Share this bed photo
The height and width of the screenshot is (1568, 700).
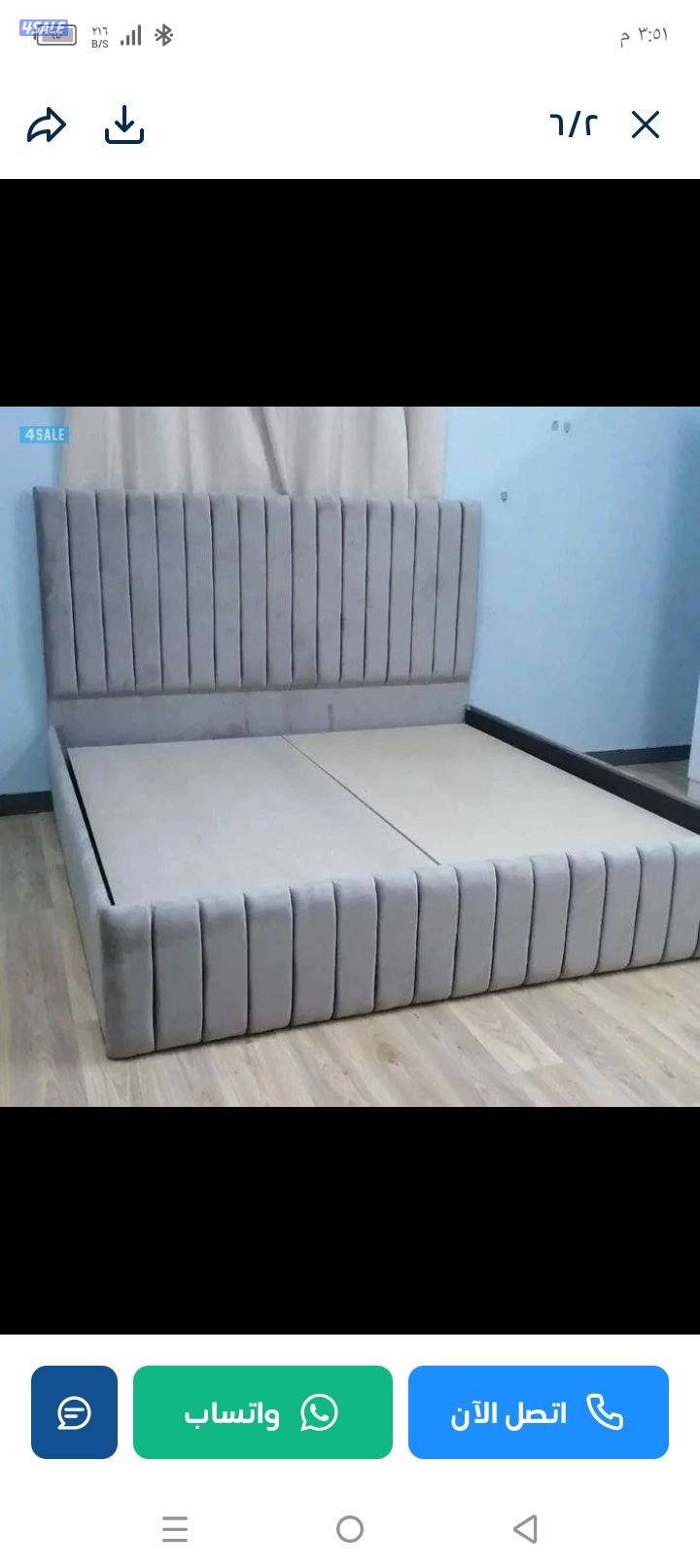[x=46, y=125]
